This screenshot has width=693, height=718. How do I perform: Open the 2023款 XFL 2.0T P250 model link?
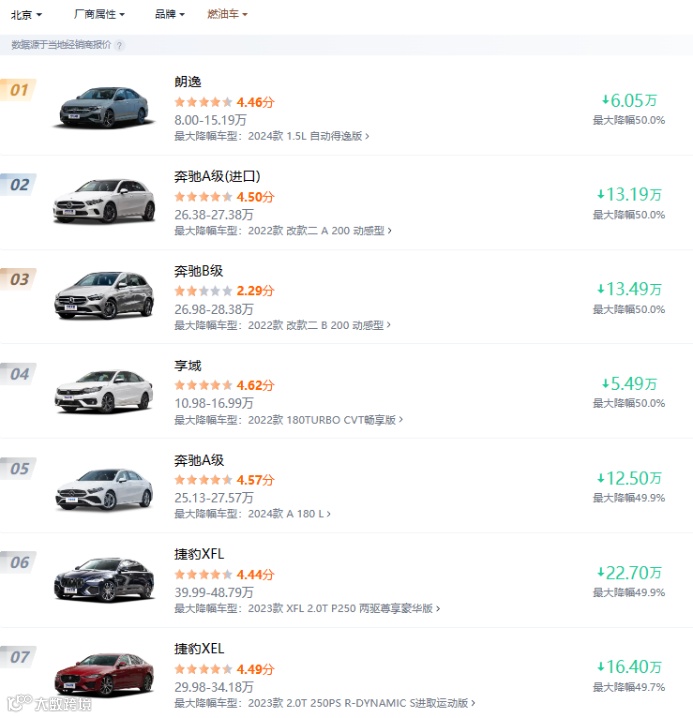(x=342, y=608)
